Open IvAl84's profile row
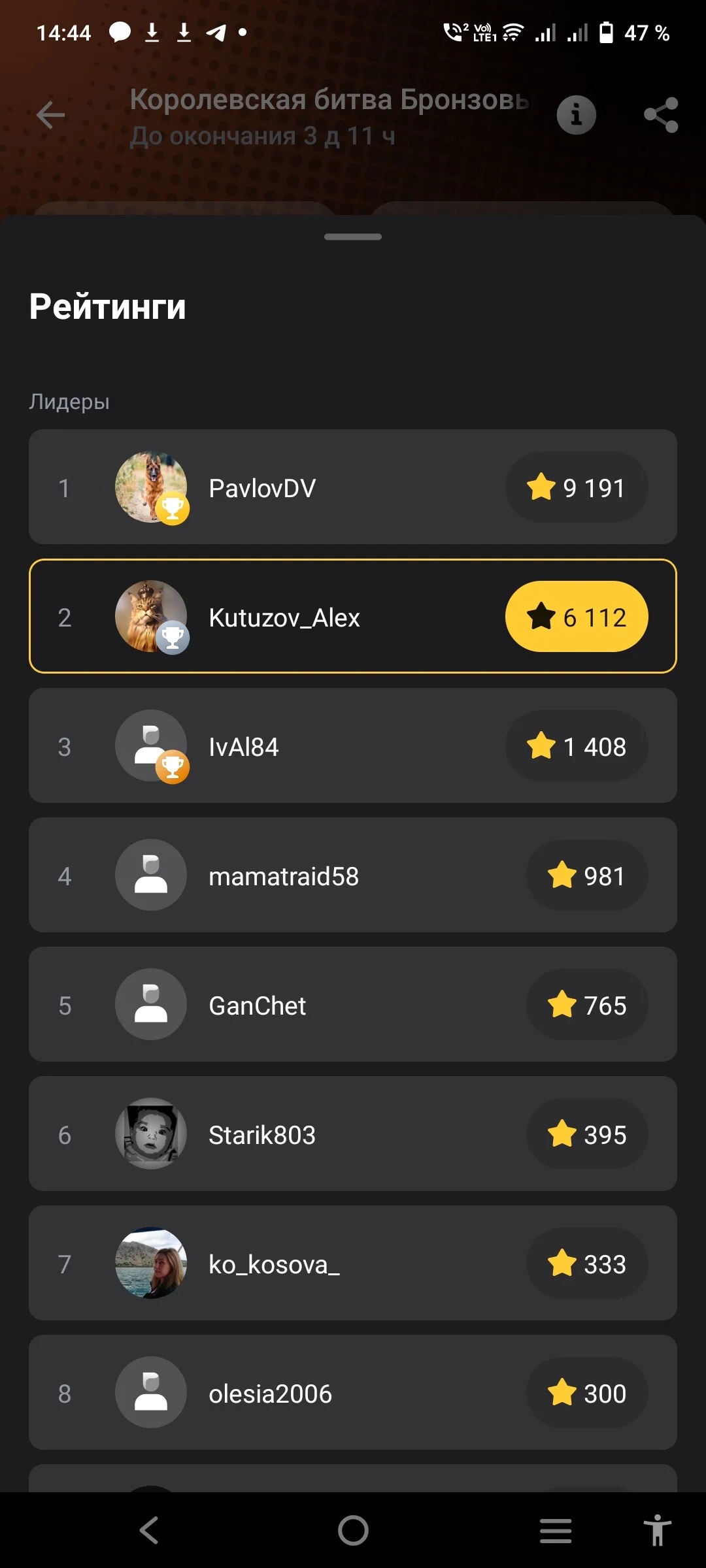Screen dimensions: 706x1568 click(x=353, y=745)
